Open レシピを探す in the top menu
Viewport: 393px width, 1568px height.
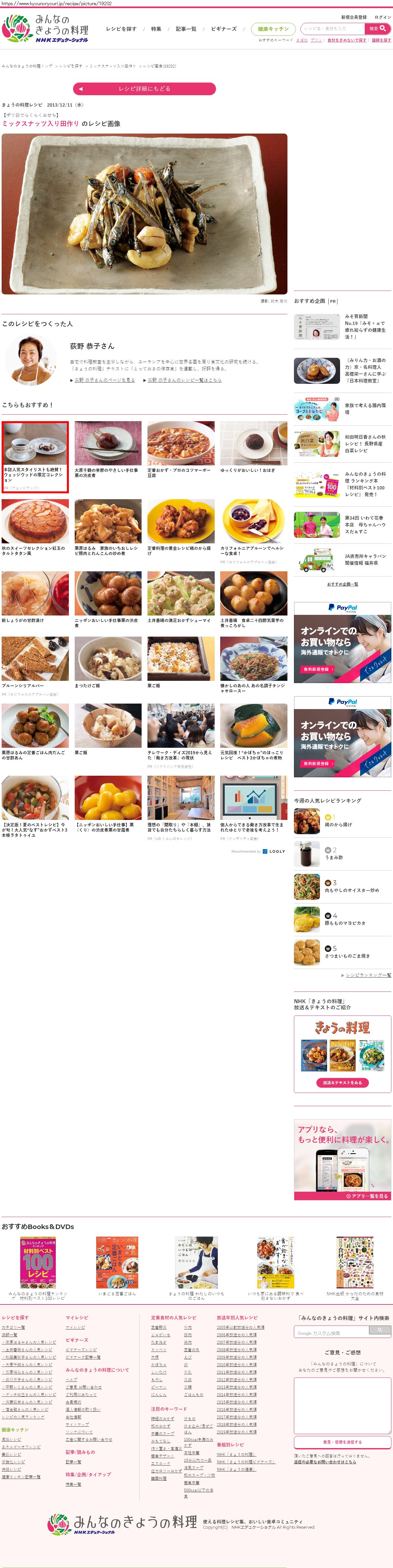tap(121, 29)
